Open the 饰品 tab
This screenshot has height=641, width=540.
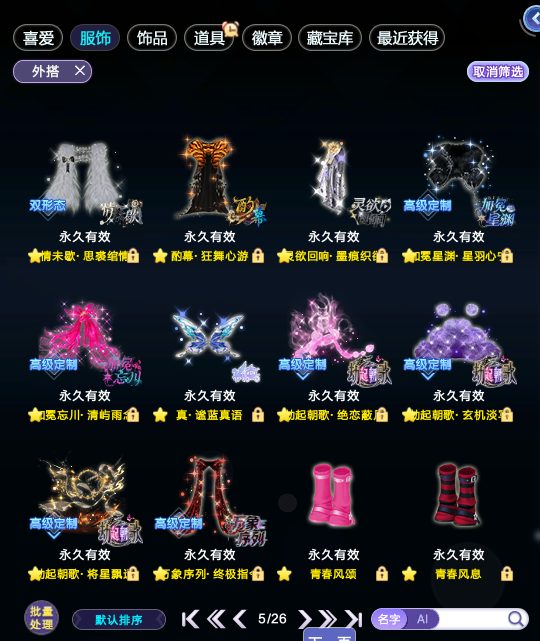[152, 38]
